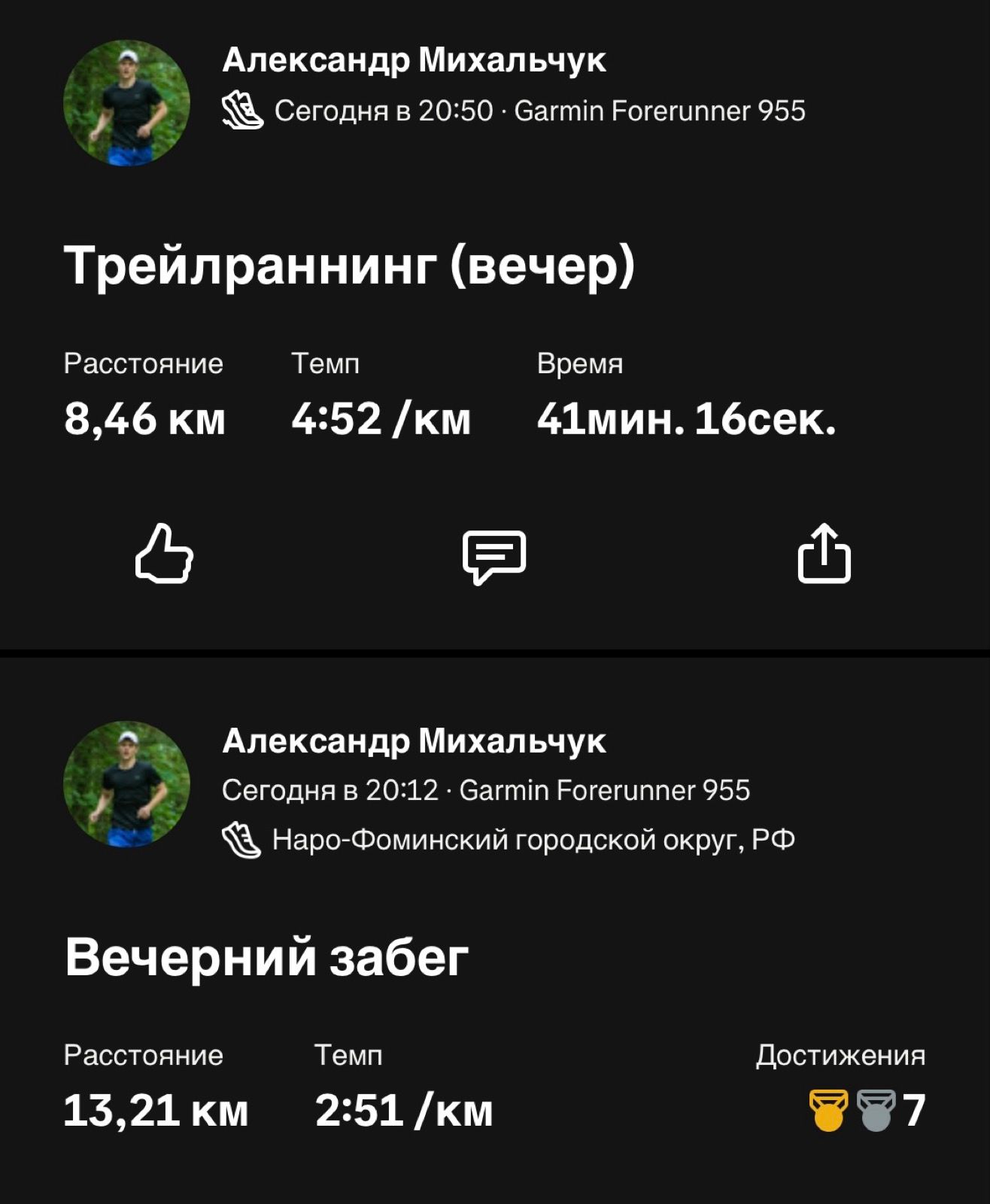This screenshot has width=990, height=1204.
Task: Share the Трейлраннинг (вечер) activity
Action: click(x=824, y=554)
